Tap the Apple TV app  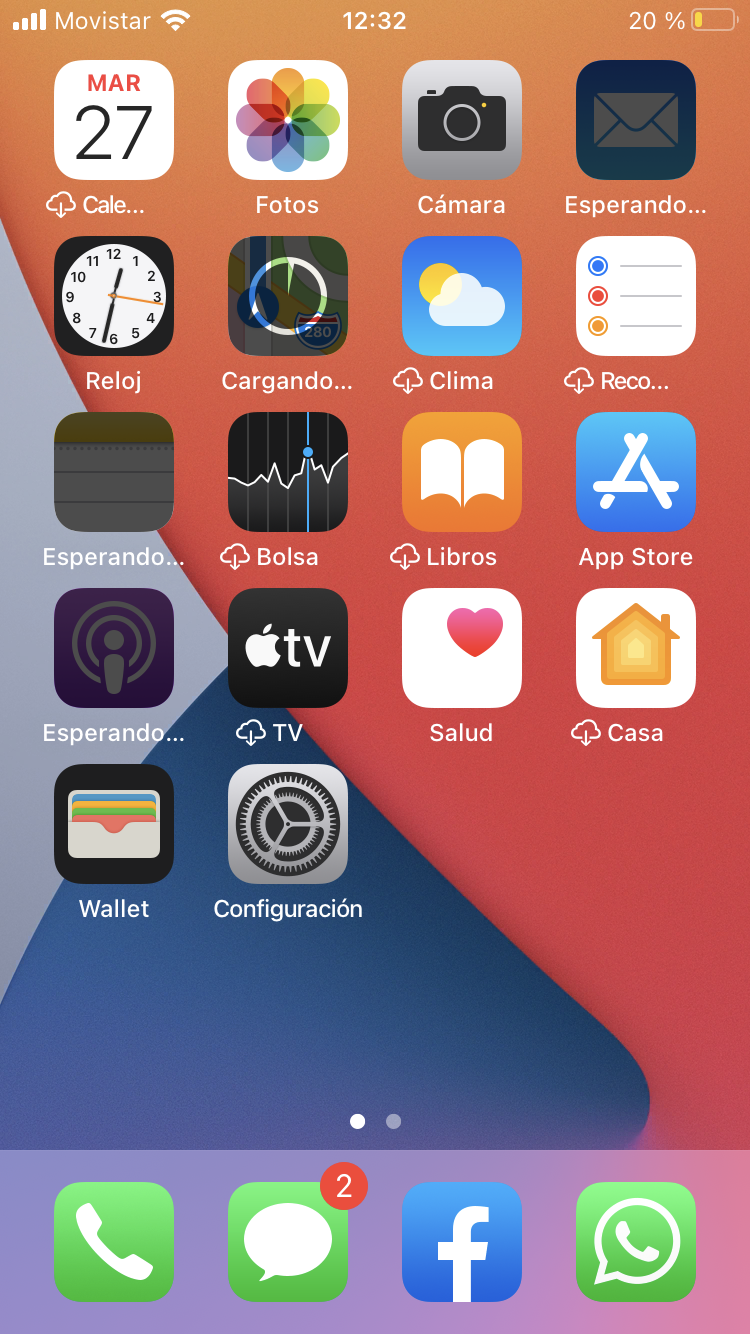pyautogui.click(x=288, y=648)
